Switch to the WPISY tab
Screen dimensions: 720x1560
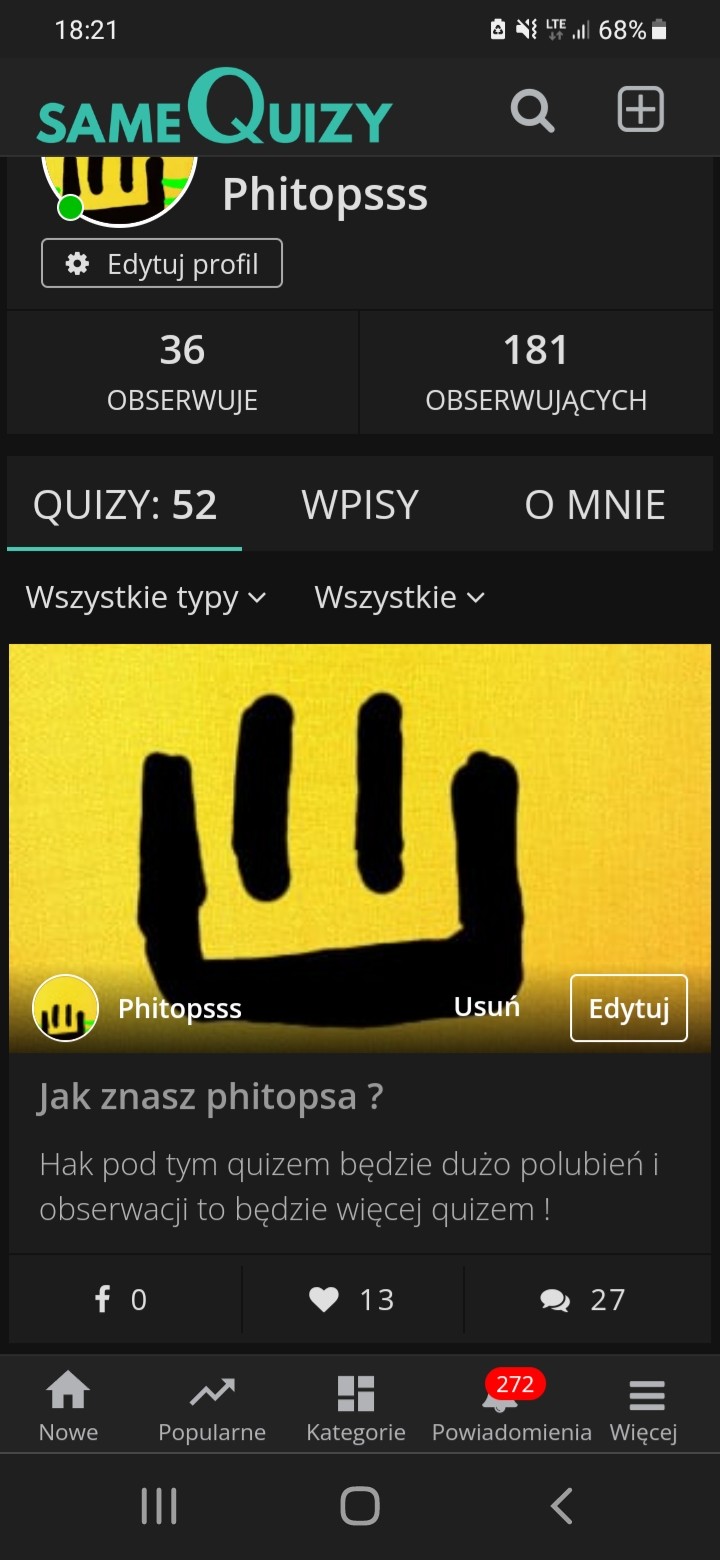pos(360,505)
